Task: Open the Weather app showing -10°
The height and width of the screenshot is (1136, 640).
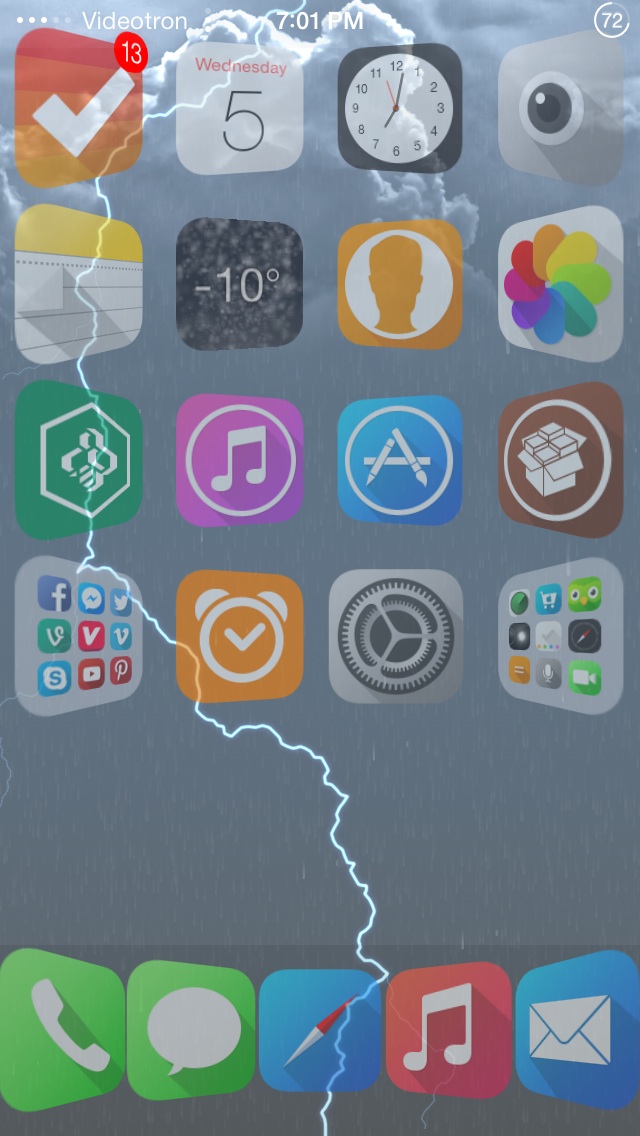Action: [x=239, y=284]
